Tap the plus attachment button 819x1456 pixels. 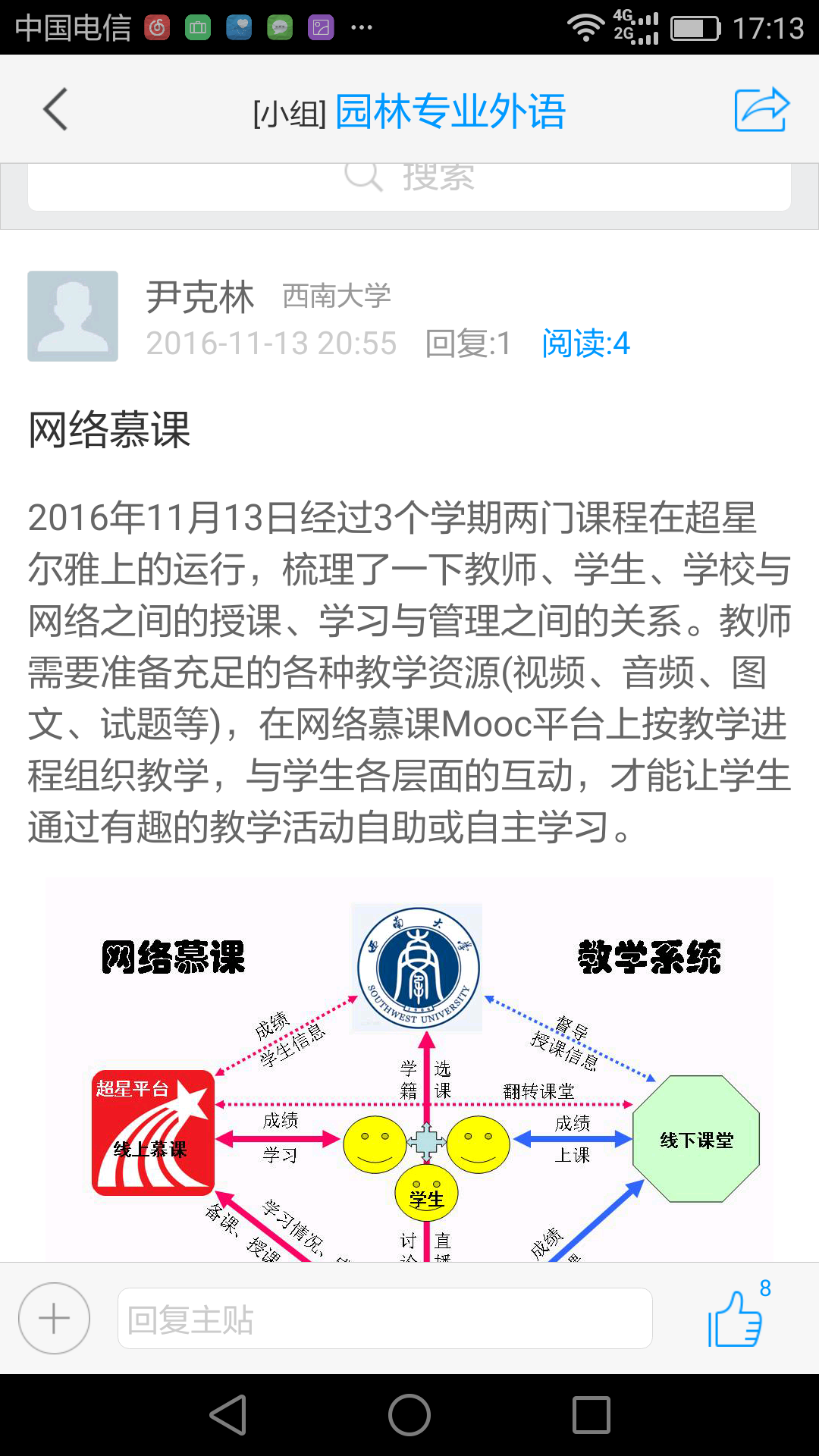(x=54, y=1319)
